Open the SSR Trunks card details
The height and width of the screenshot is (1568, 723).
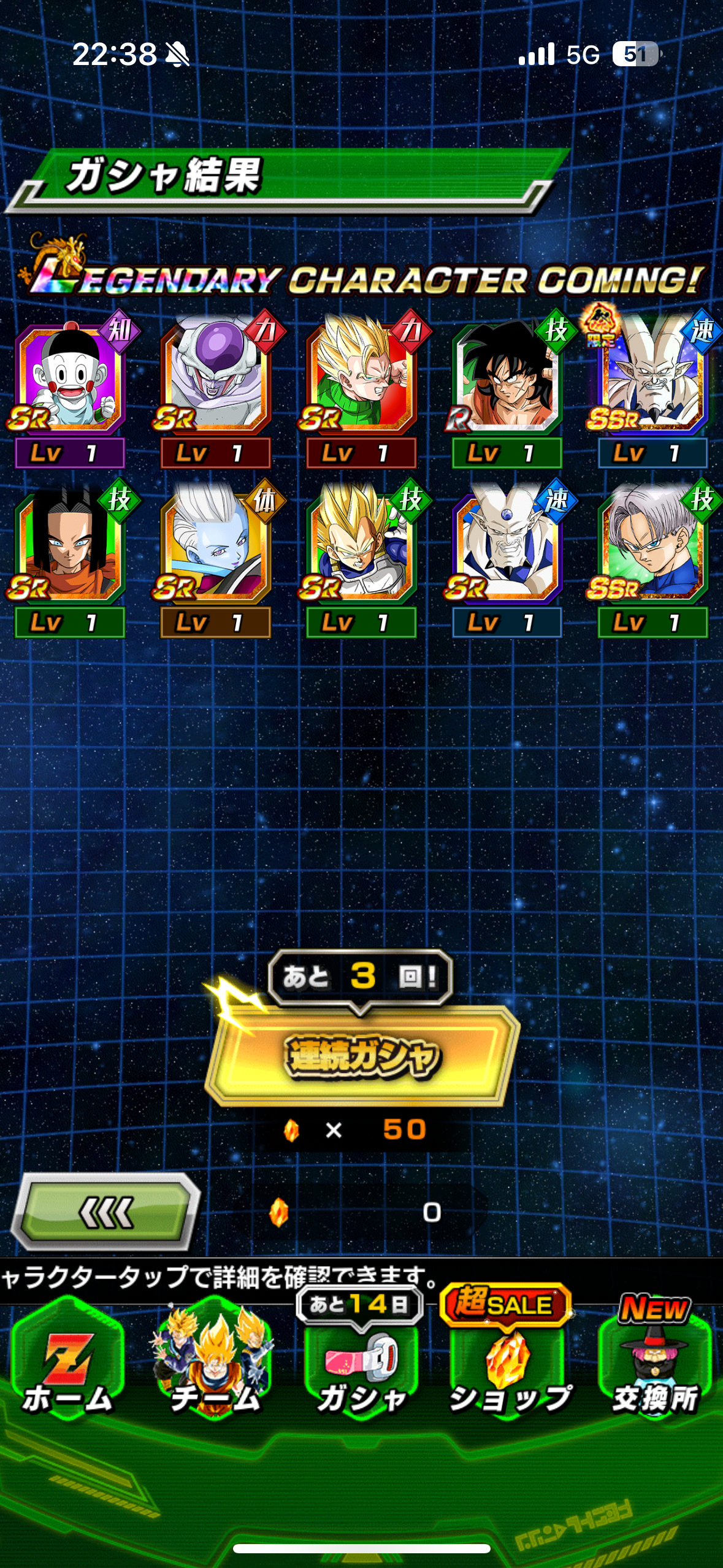pos(652,558)
